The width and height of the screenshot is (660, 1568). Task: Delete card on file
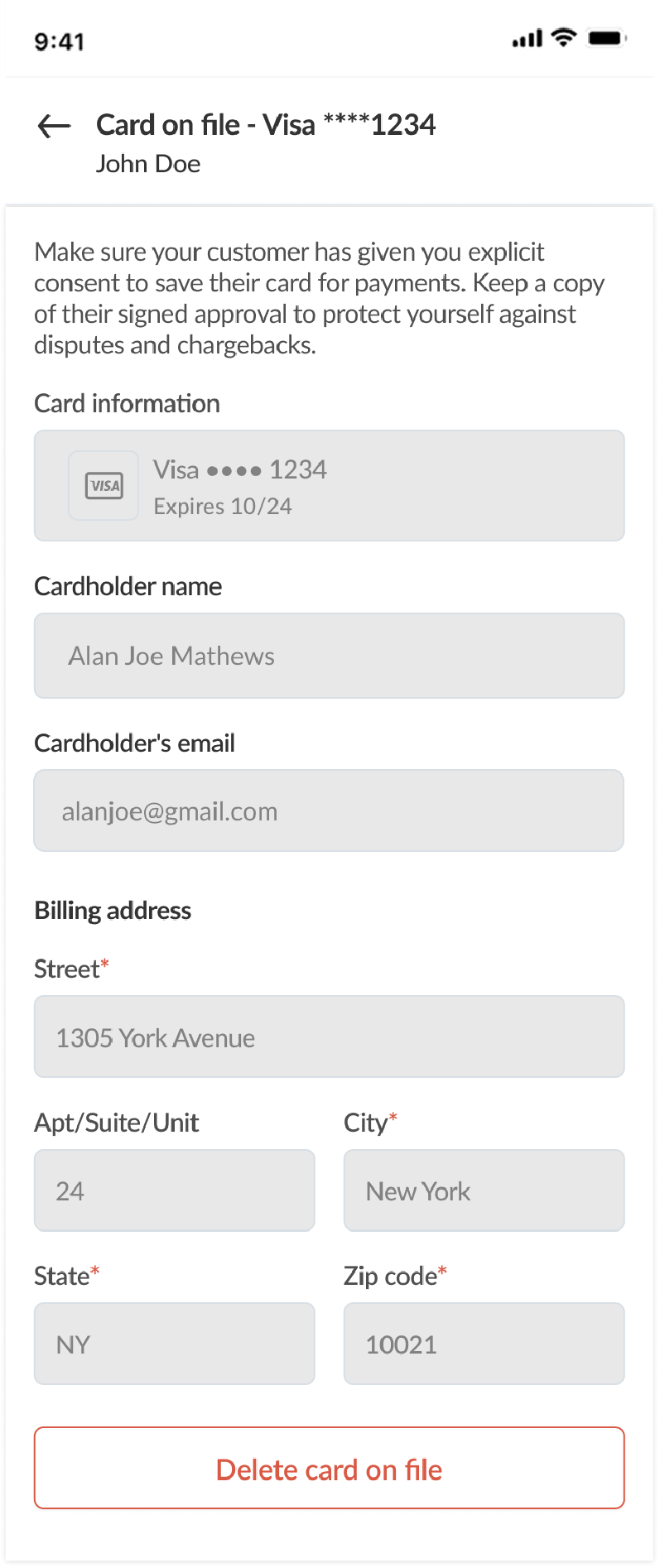[x=329, y=1468]
